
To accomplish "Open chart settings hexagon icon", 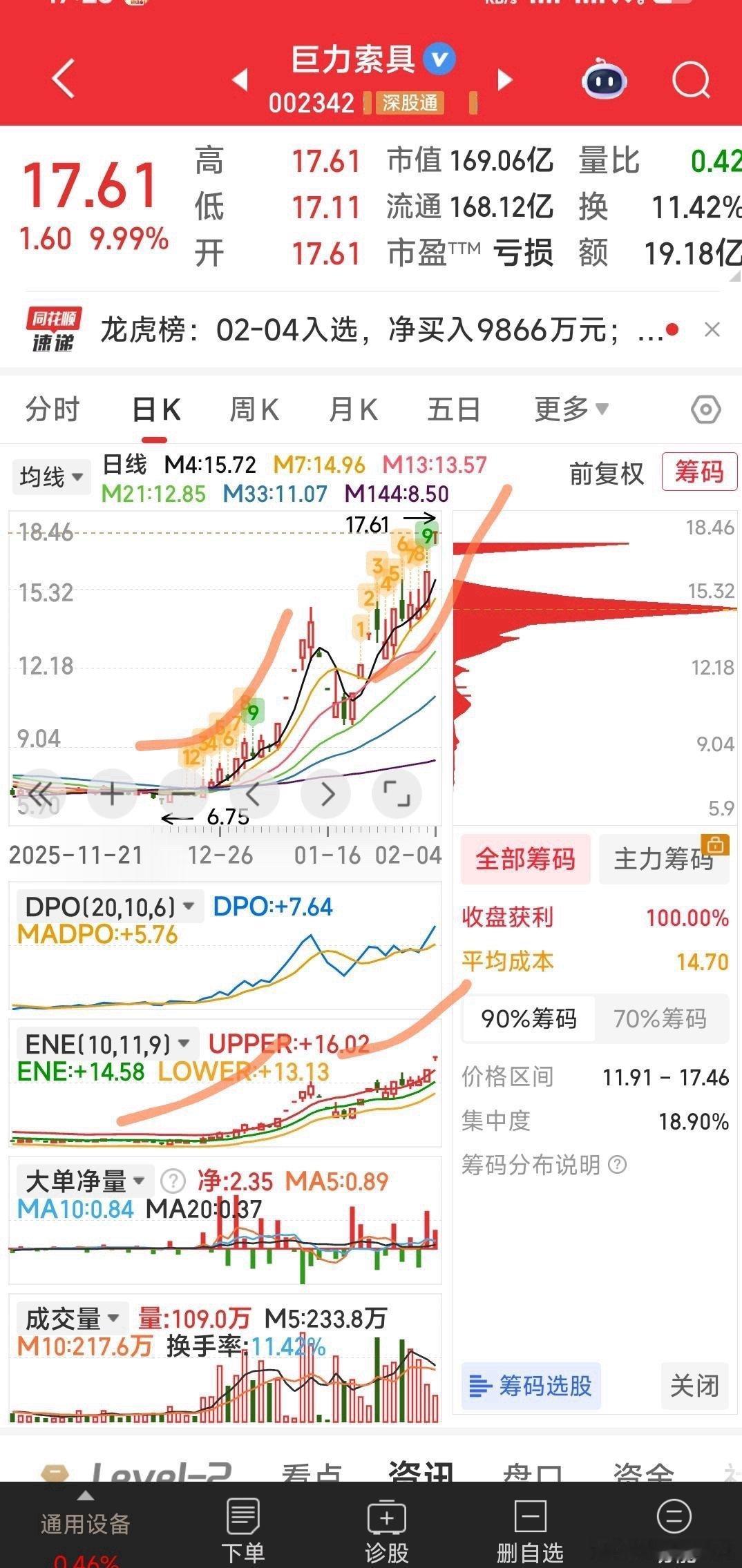I will coord(705,410).
